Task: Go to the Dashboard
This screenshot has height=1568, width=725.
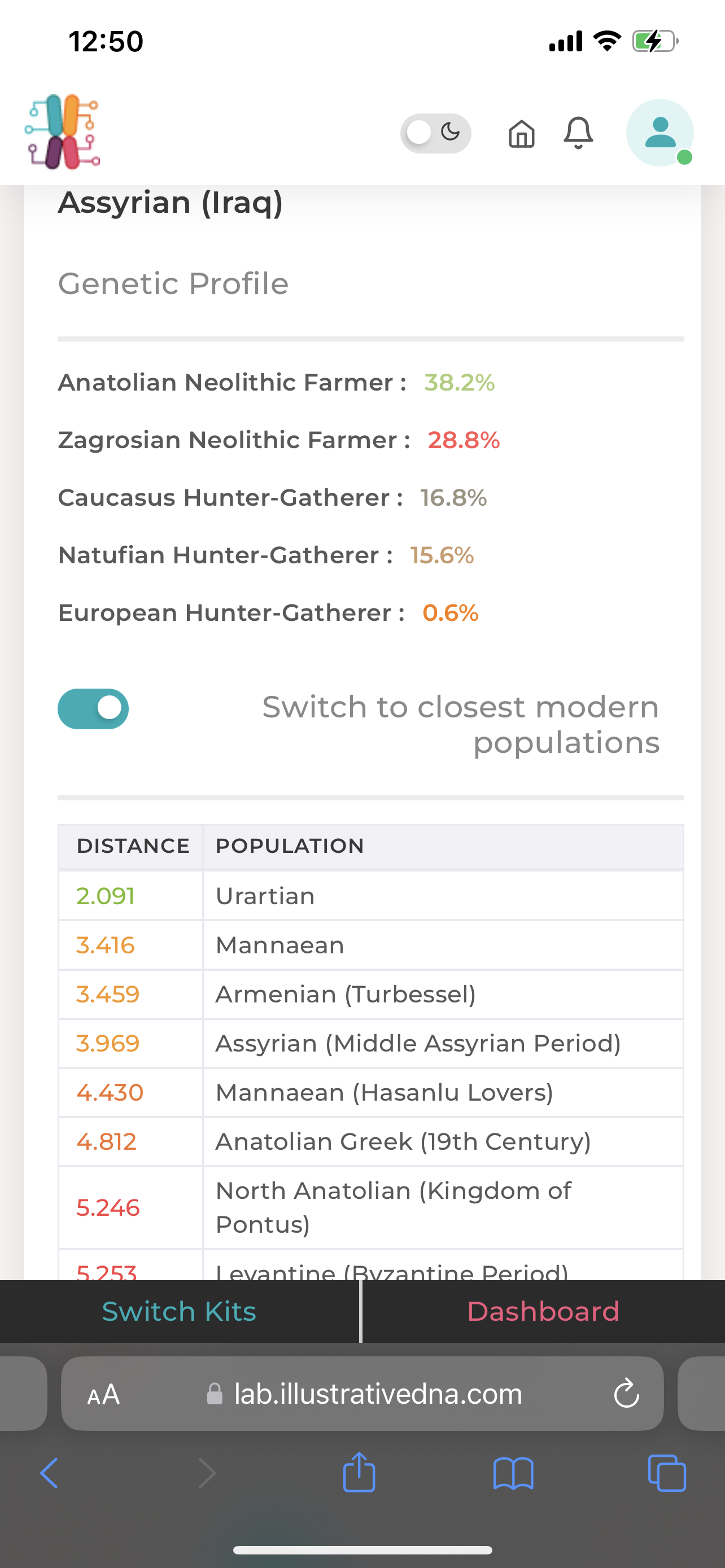Action: [544, 1311]
